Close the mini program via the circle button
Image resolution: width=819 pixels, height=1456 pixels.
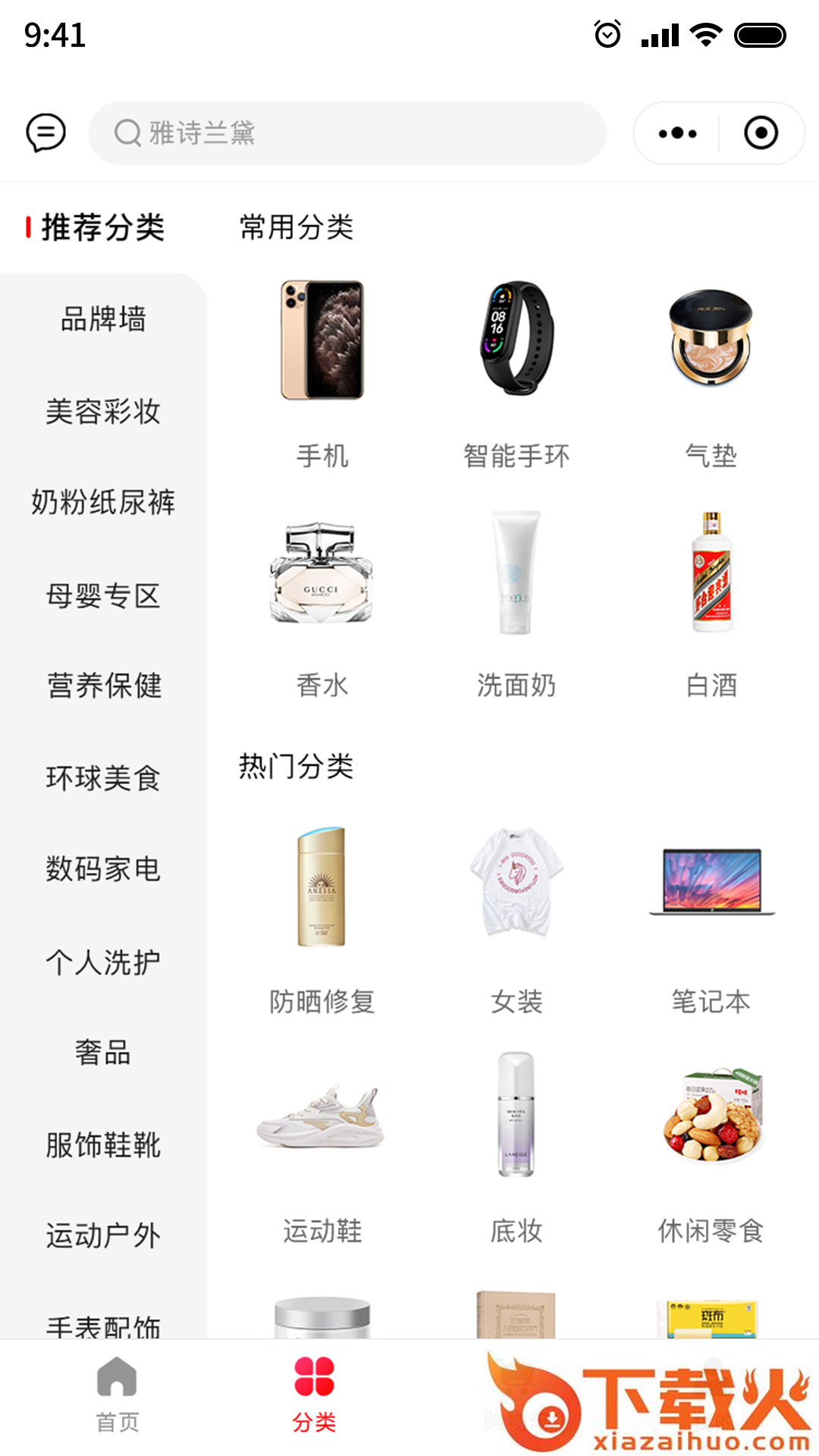(761, 133)
